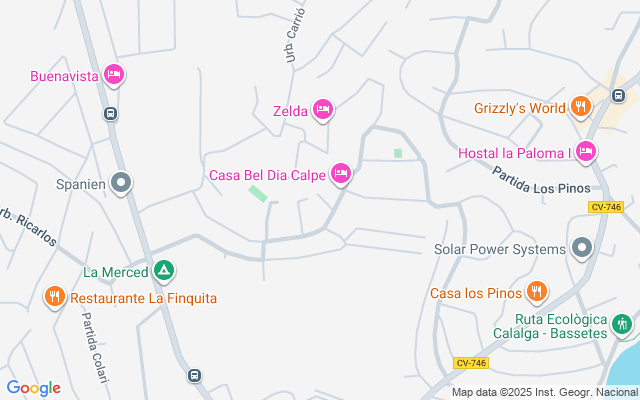Select the Zelda lodging pin
The height and width of the screenshot is (400, 640).
coord(322,110)
